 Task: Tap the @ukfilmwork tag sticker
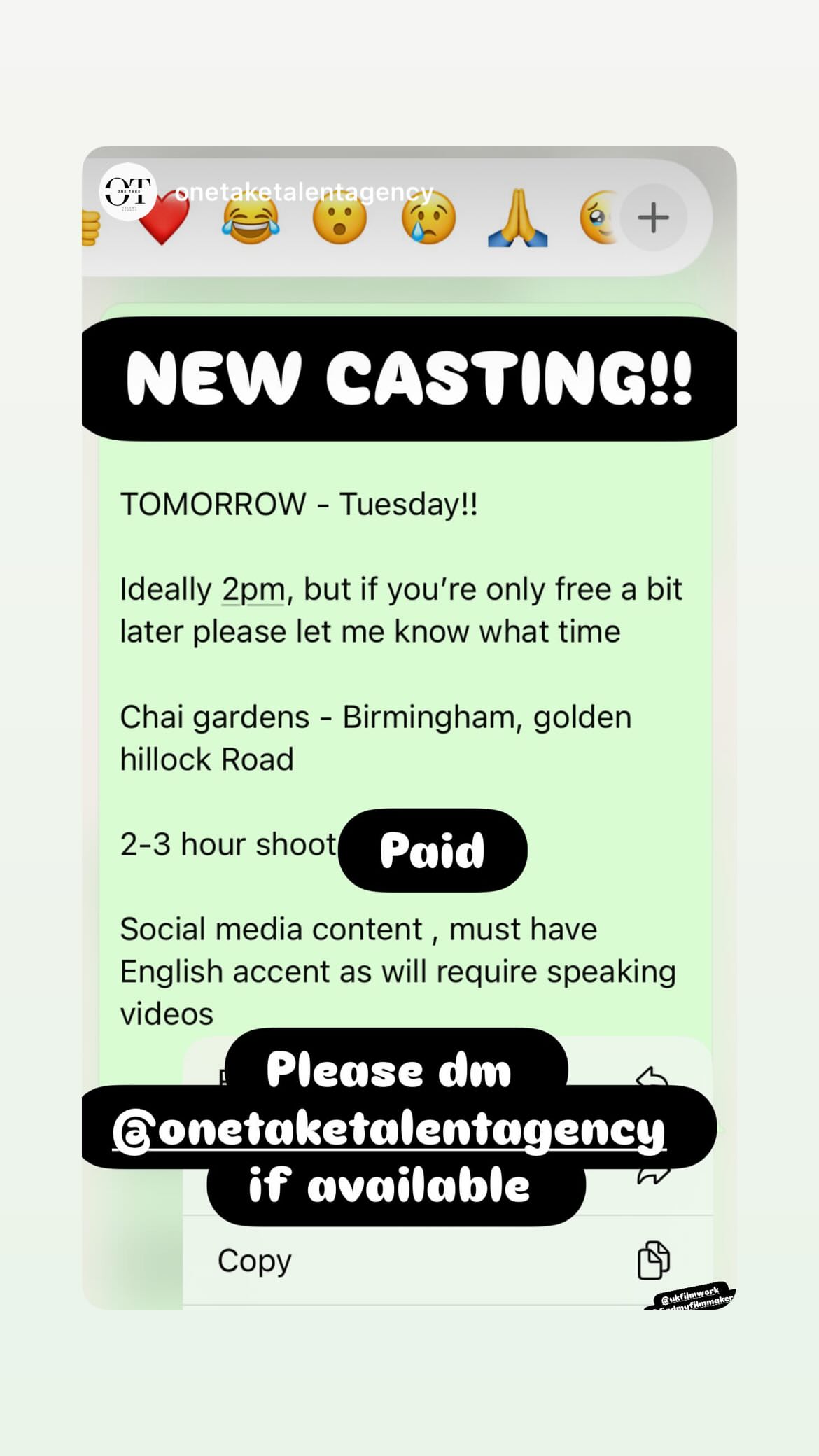click(x=691, y=1296)
